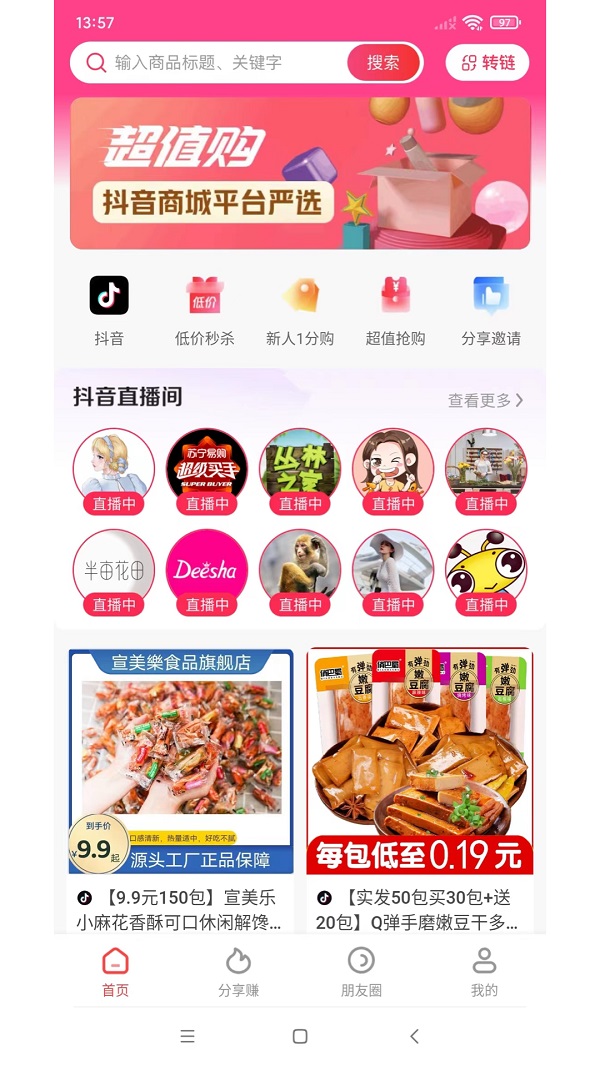Enter the Deesha live room
Image resolution: width=600 pixels, height=1066 pixels.
(207, 569)
